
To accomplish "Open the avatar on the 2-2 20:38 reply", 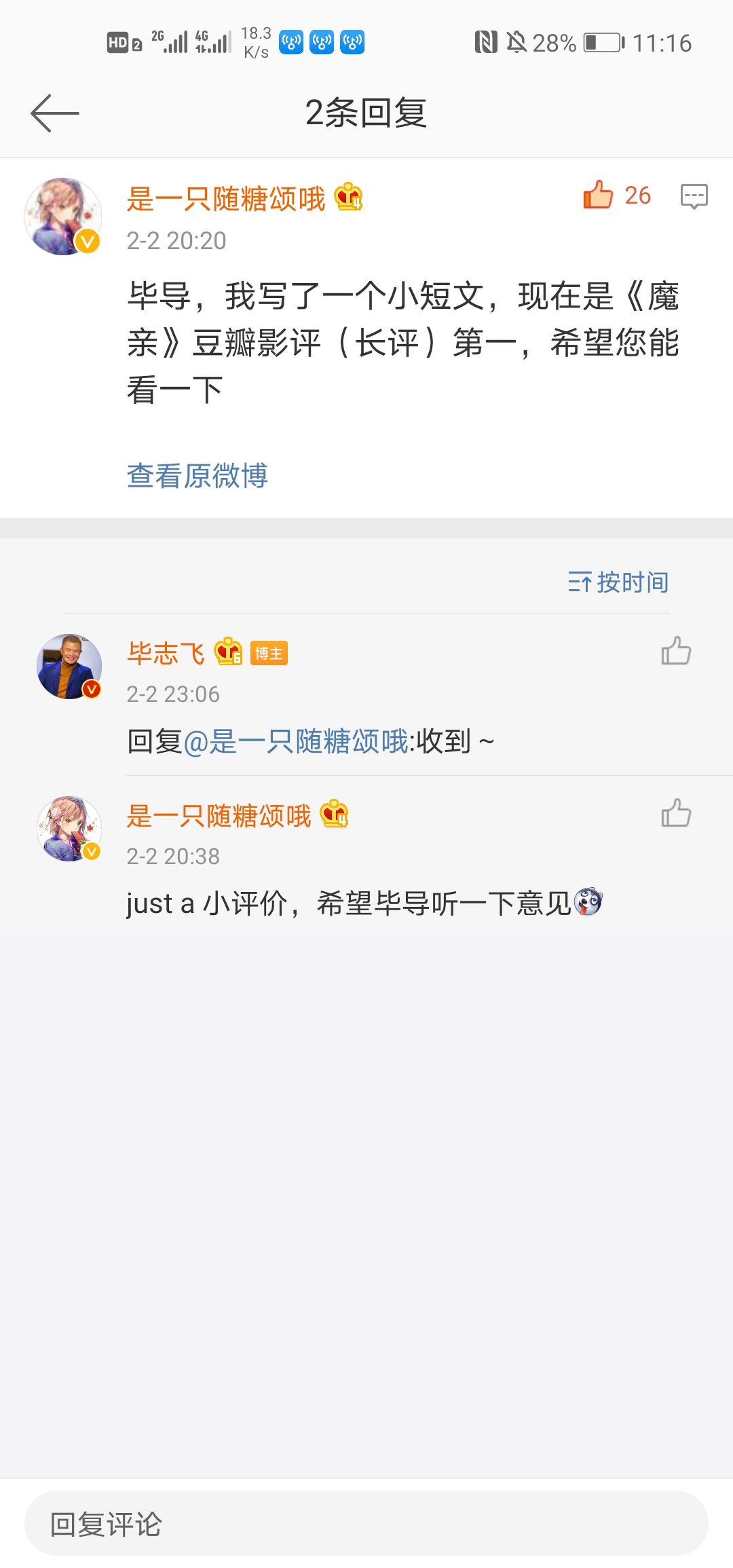I will pos(69,828).
